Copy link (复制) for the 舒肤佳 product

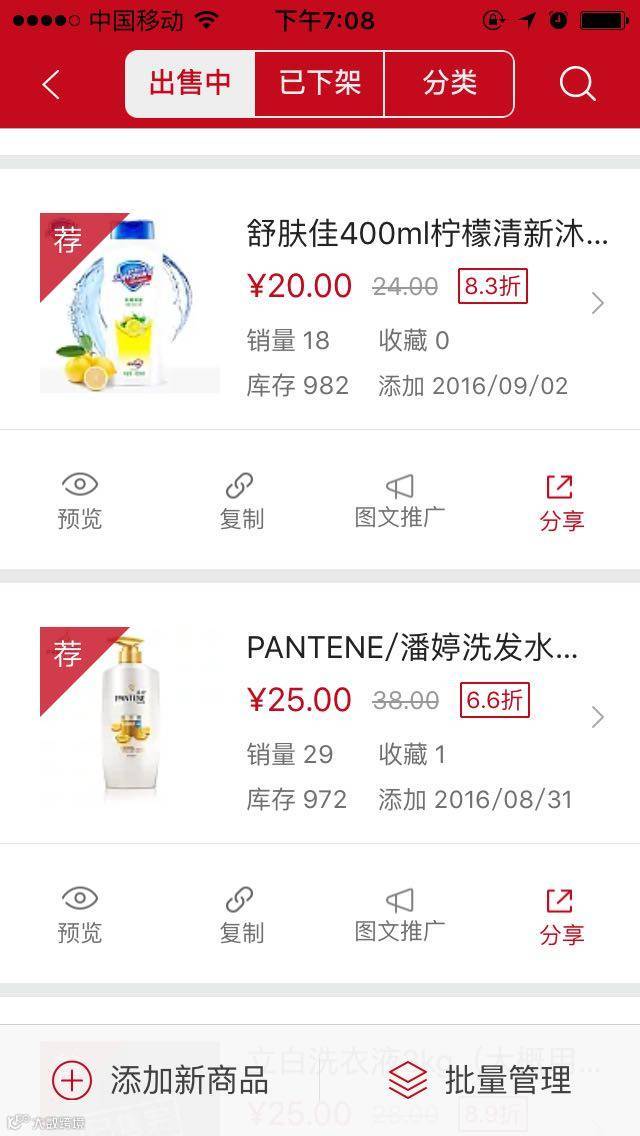[x=241, y=501]
